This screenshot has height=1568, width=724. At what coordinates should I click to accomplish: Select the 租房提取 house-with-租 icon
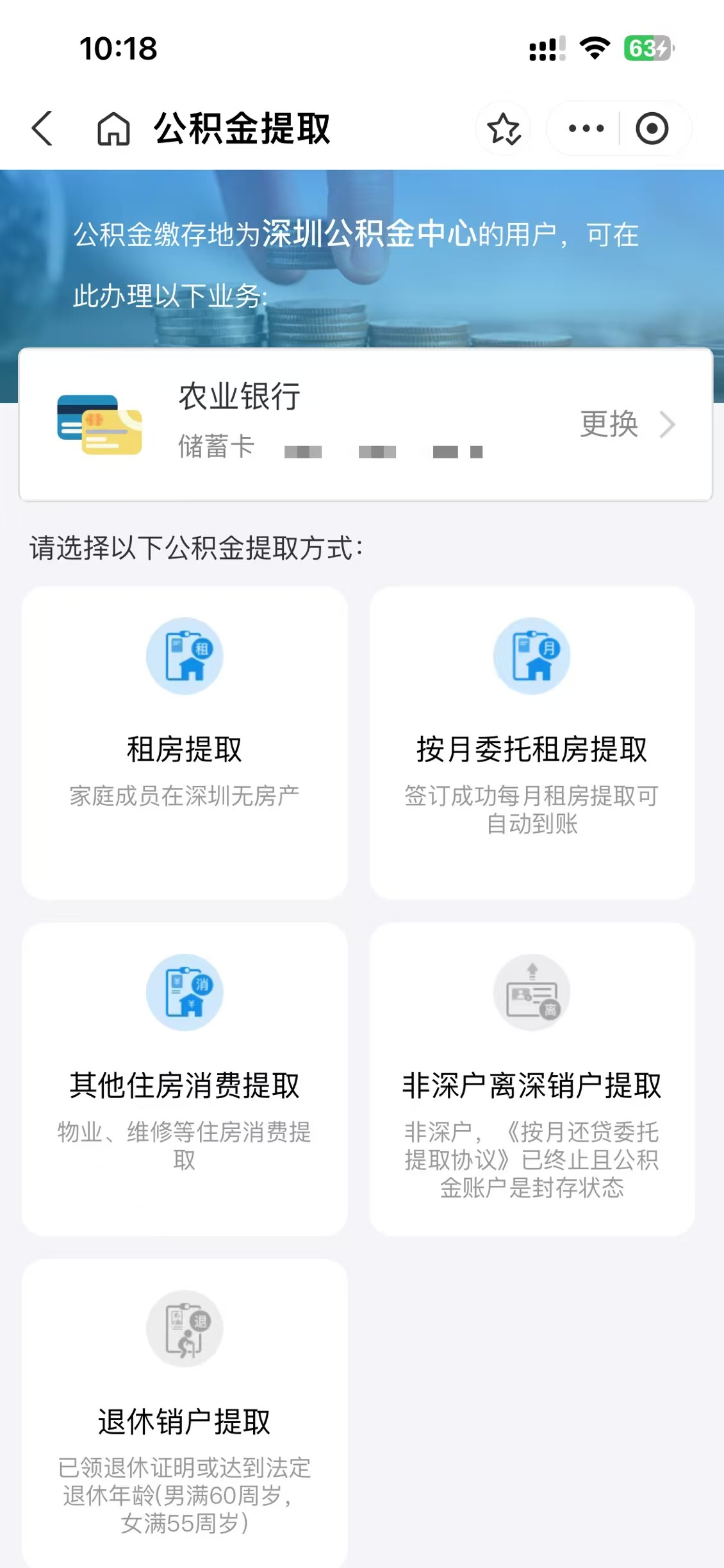[x=185, y=656]
